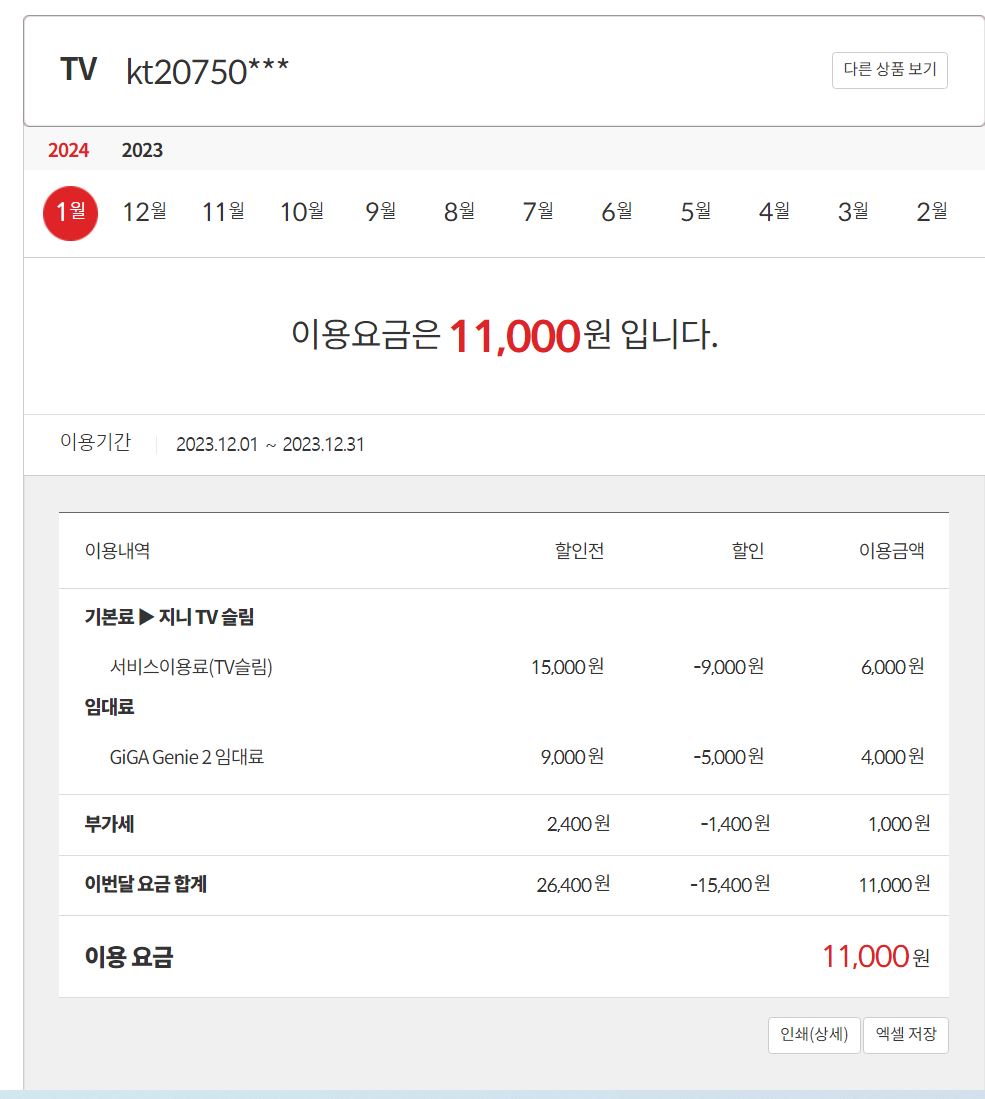Switch to the 10월 bill

tap(302, 212)
